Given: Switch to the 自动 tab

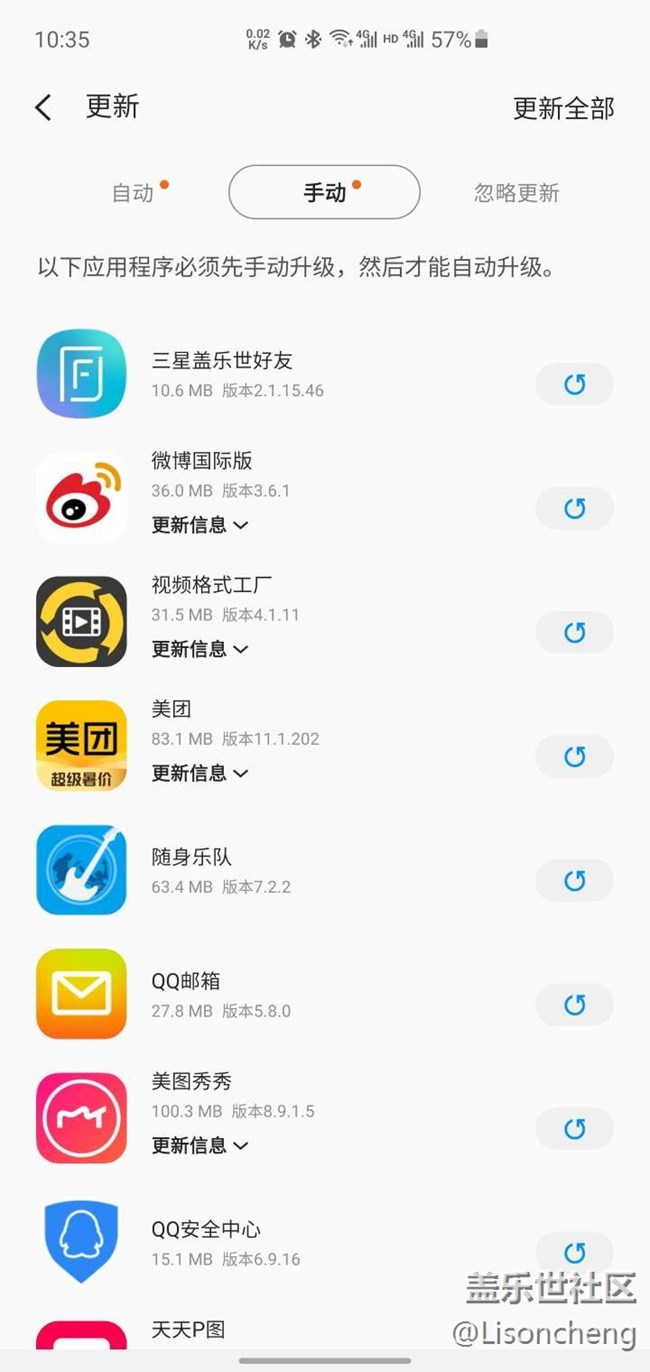Looking at the screenshot, I should (134, 192).
